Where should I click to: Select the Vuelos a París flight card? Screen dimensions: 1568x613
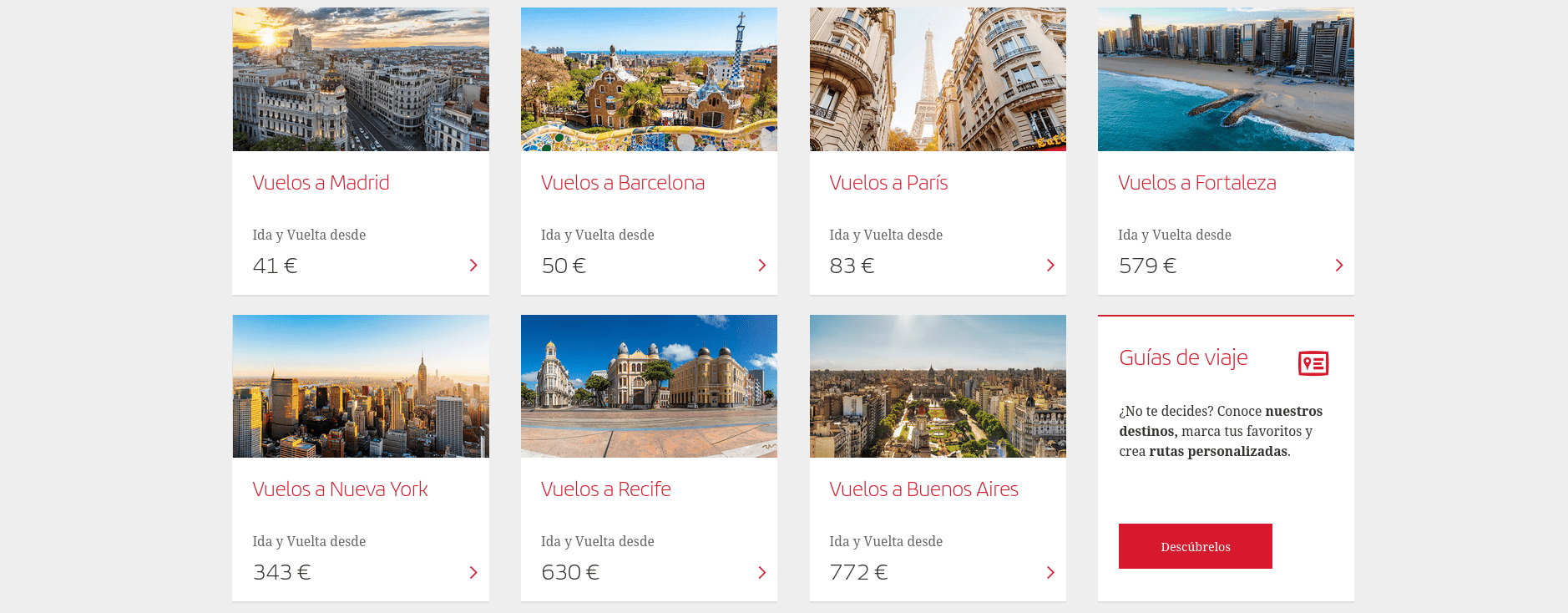[x=888, y=183]
